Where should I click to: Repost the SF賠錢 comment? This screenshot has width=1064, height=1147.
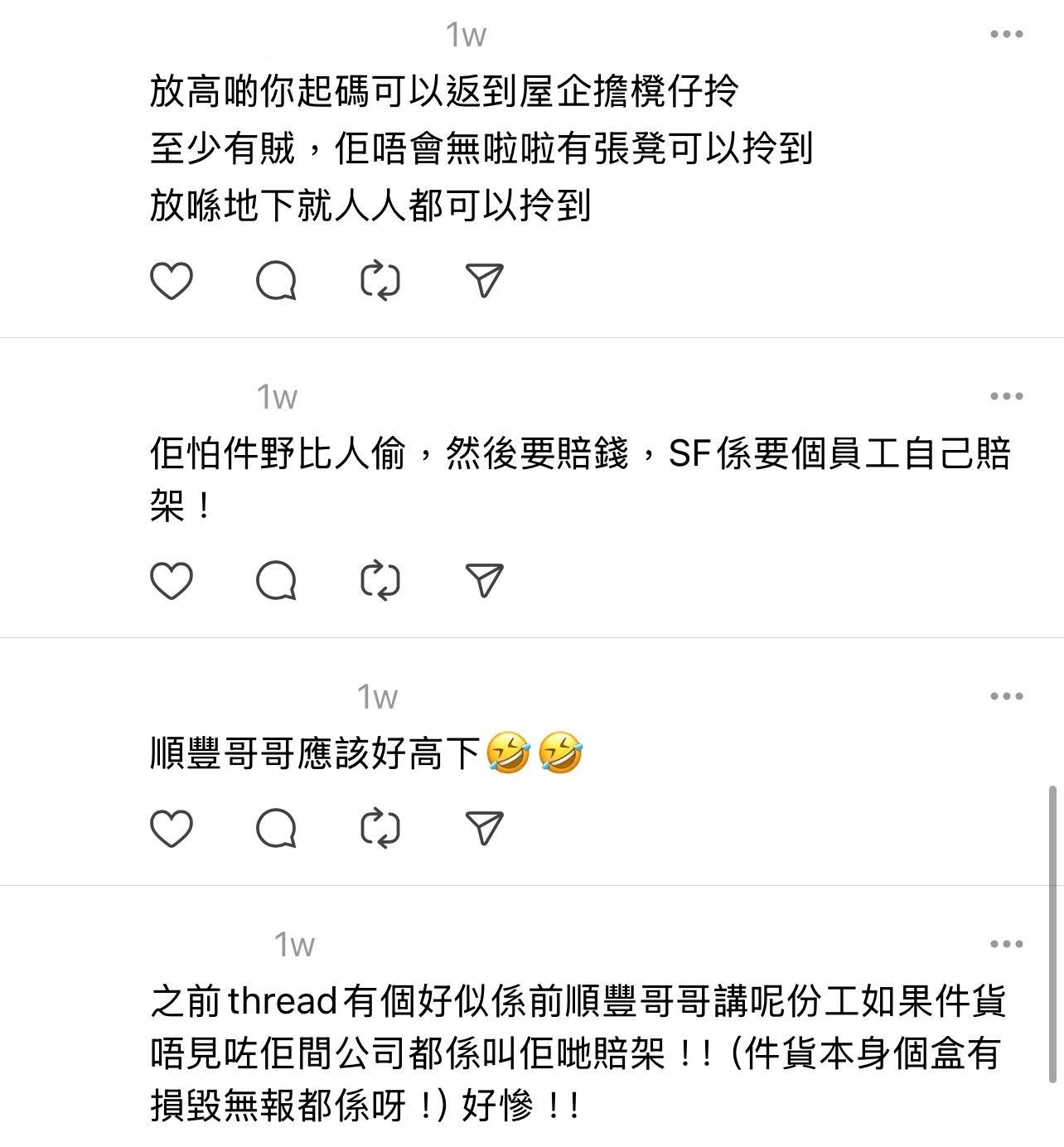380,581
